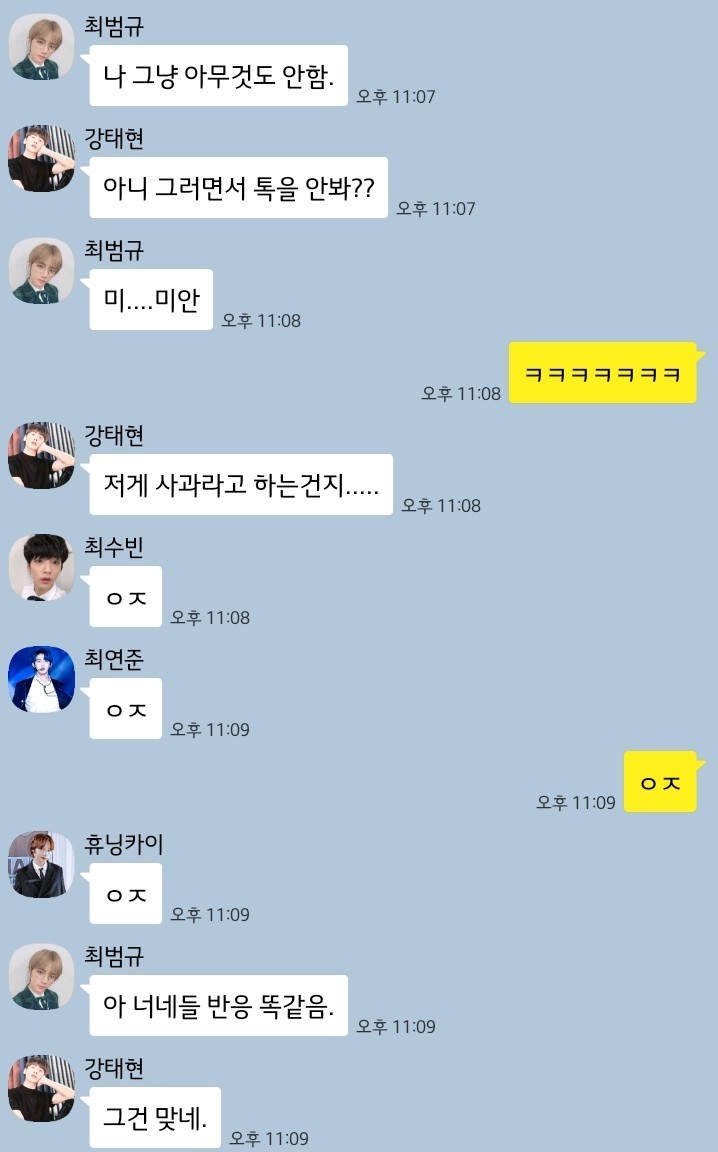This screenshot has height=1152, width=718.
Task: Tap 최범규's avatar beside '미....미안' message
Action: [x=41, y=270]
